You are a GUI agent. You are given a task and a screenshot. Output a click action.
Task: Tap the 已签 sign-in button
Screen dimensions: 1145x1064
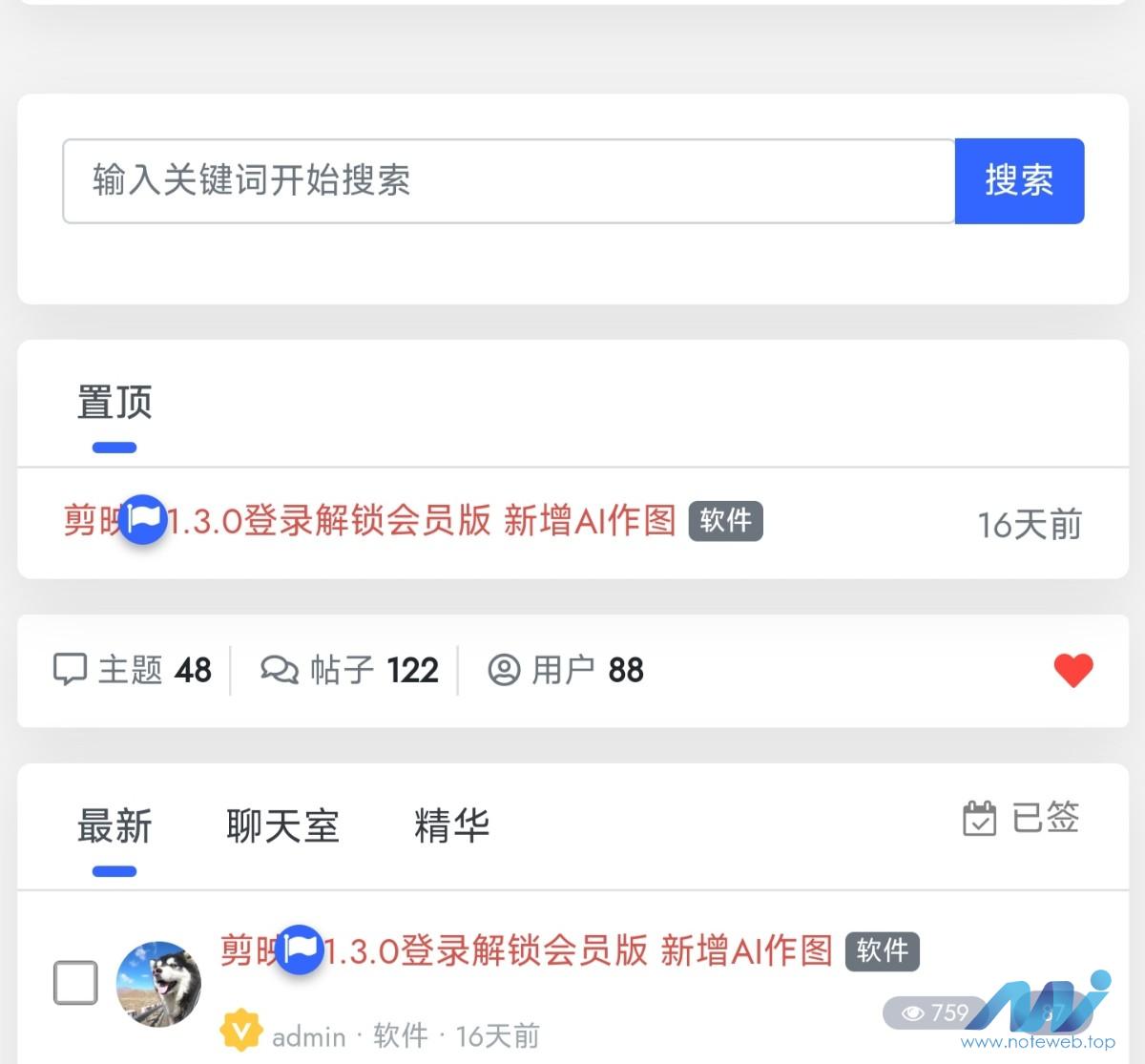point(1021,819)
